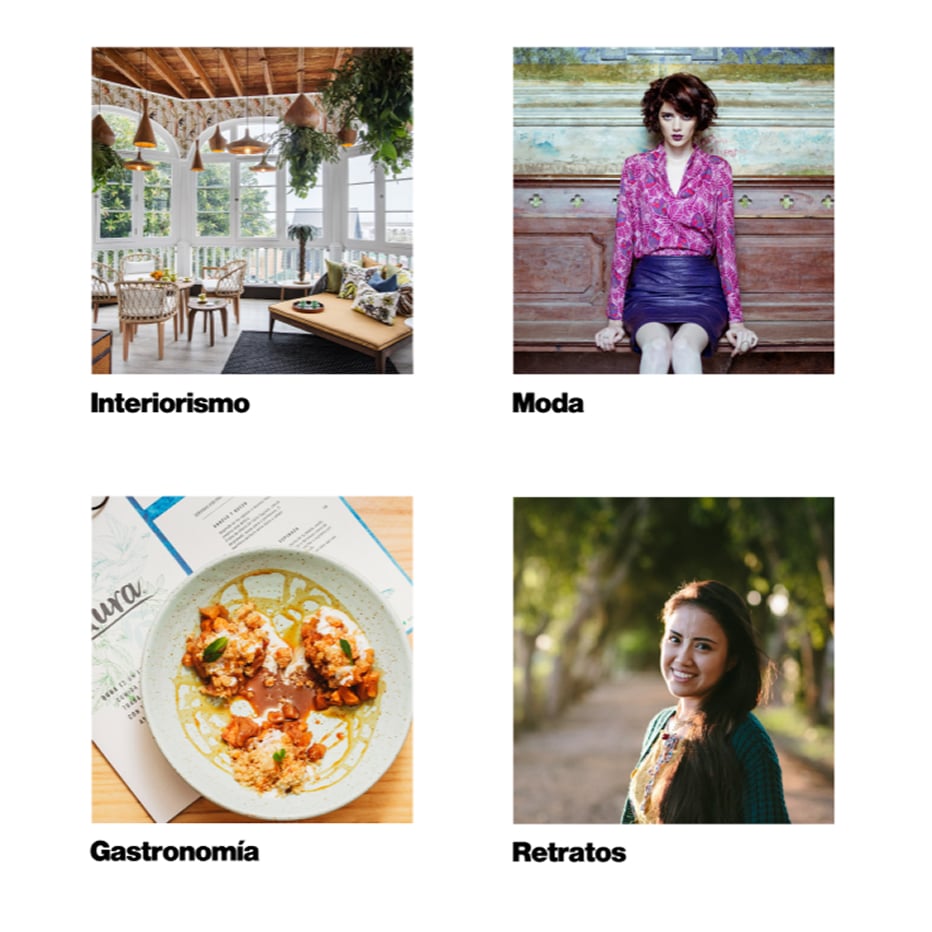Select the Retratos portrait tile
The height and width of the screenshot is (932, 932).
673,660
